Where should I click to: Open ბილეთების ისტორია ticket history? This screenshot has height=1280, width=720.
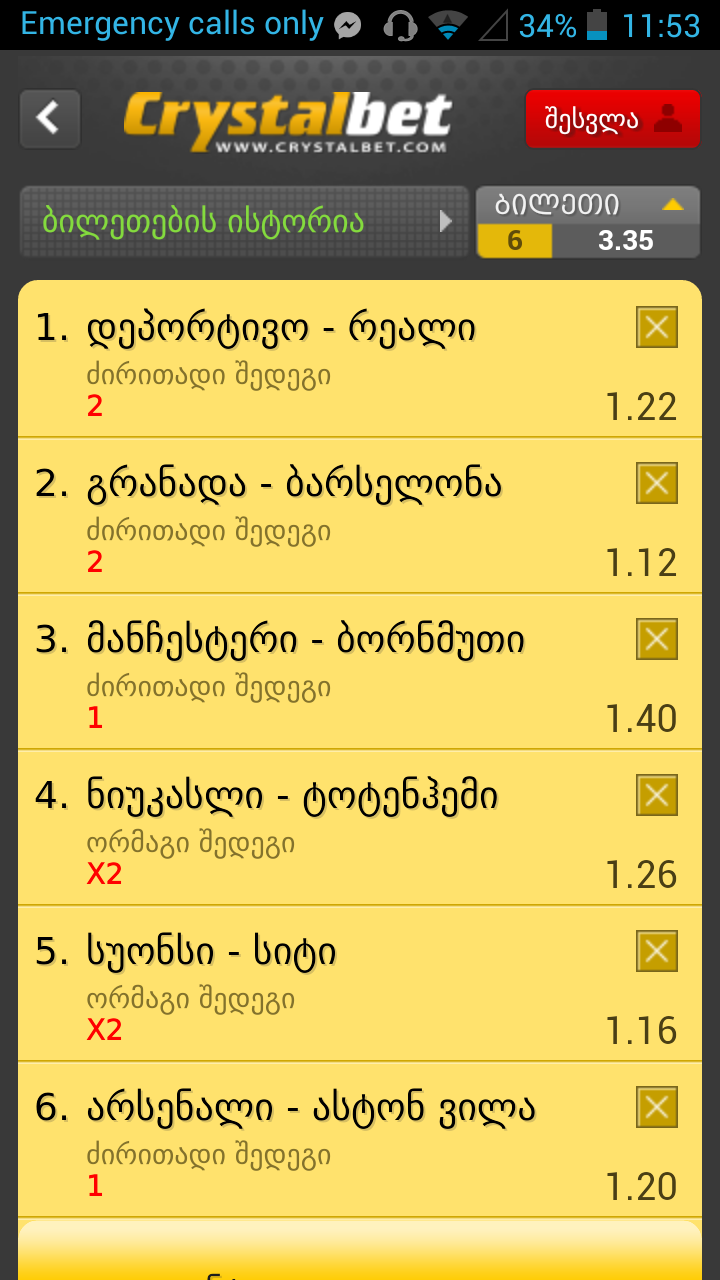tap(244, 221)
